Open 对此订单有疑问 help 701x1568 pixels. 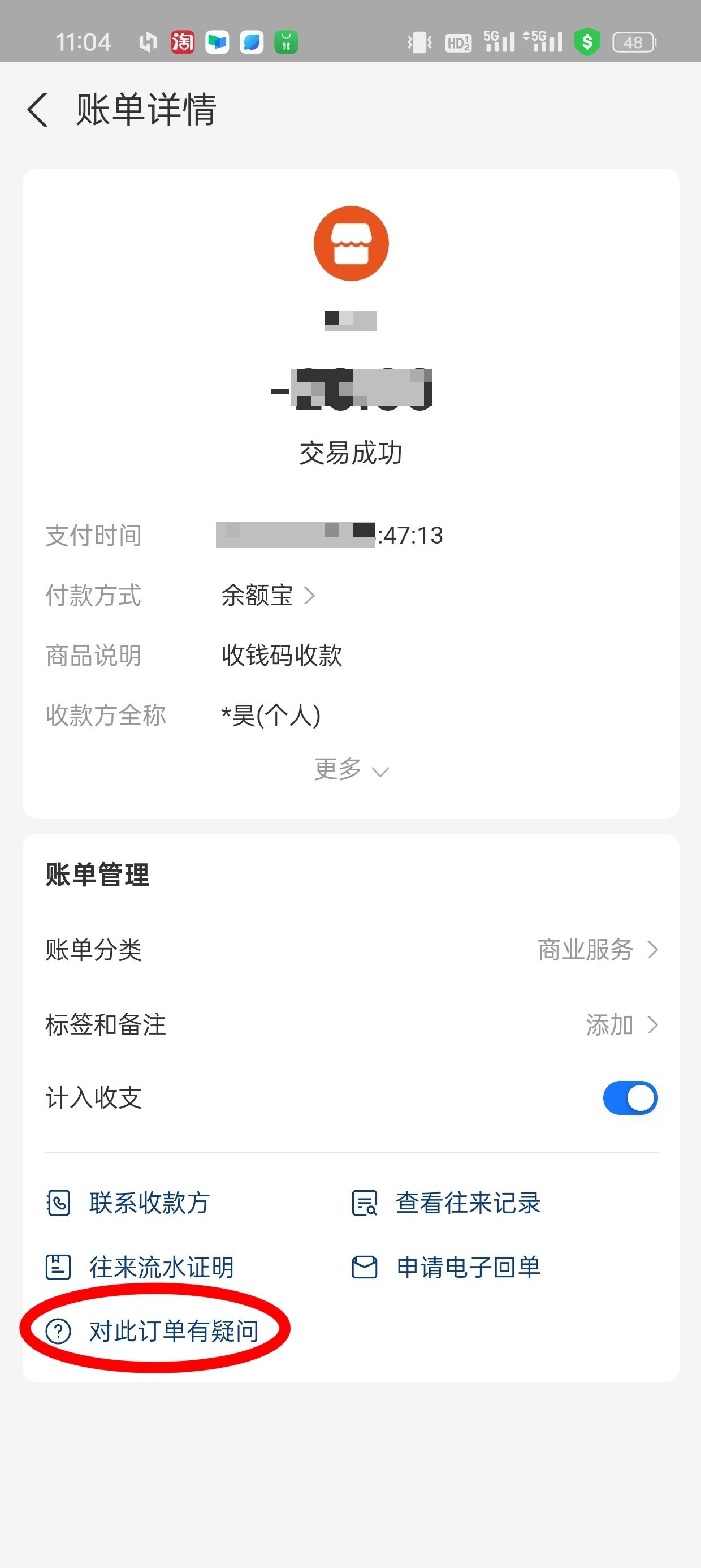pyautogui.click(x=152, y=1331)
